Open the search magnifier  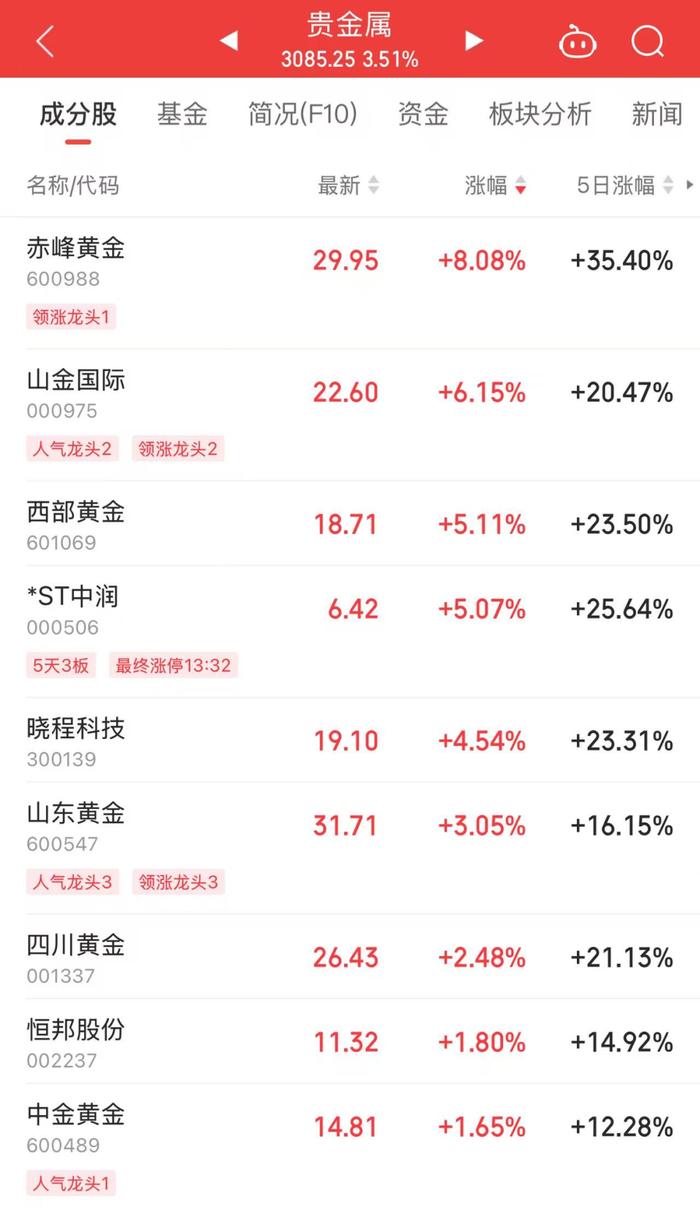647,41
